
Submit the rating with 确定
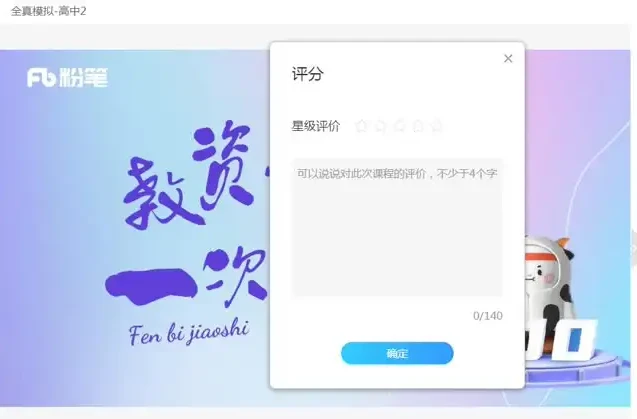click(397, 353)
